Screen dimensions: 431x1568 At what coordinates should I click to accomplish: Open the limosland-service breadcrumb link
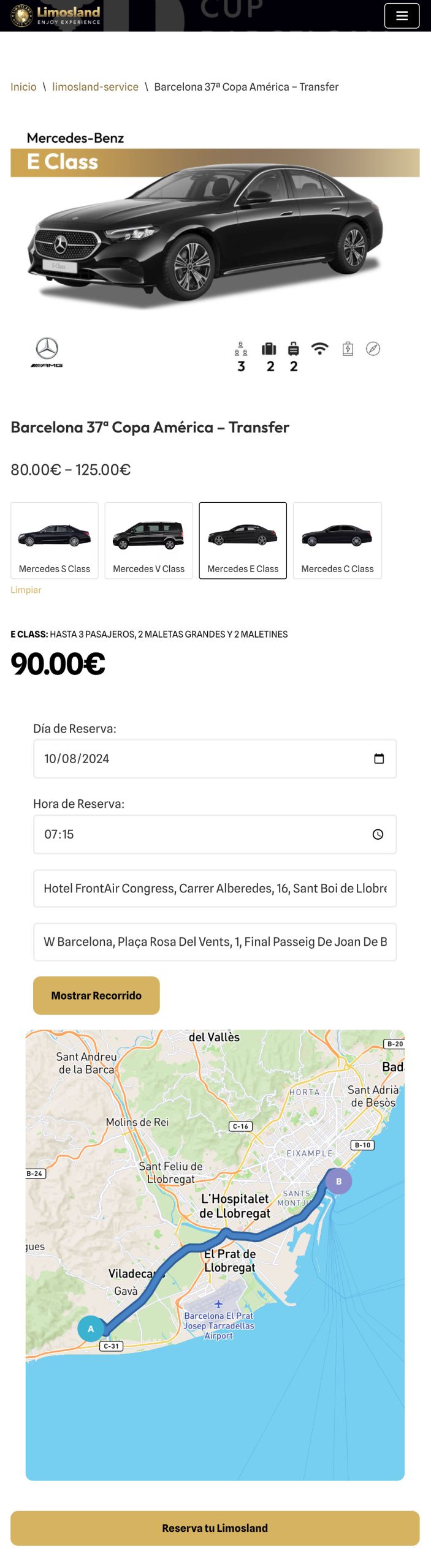click(x=95, y=87)
